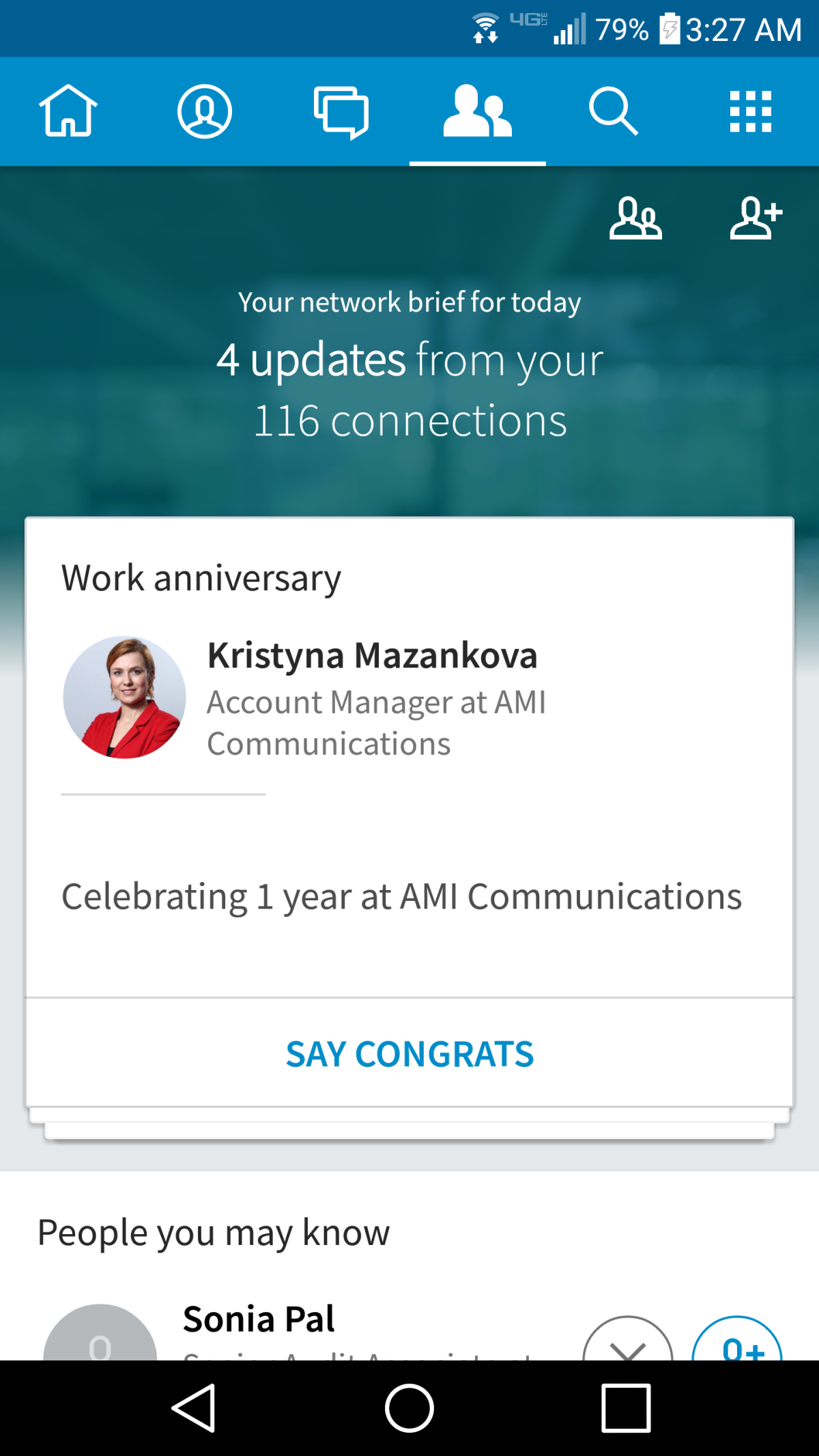
Task: Open Sonia Pal's profile
Action: click(259, 1320)
